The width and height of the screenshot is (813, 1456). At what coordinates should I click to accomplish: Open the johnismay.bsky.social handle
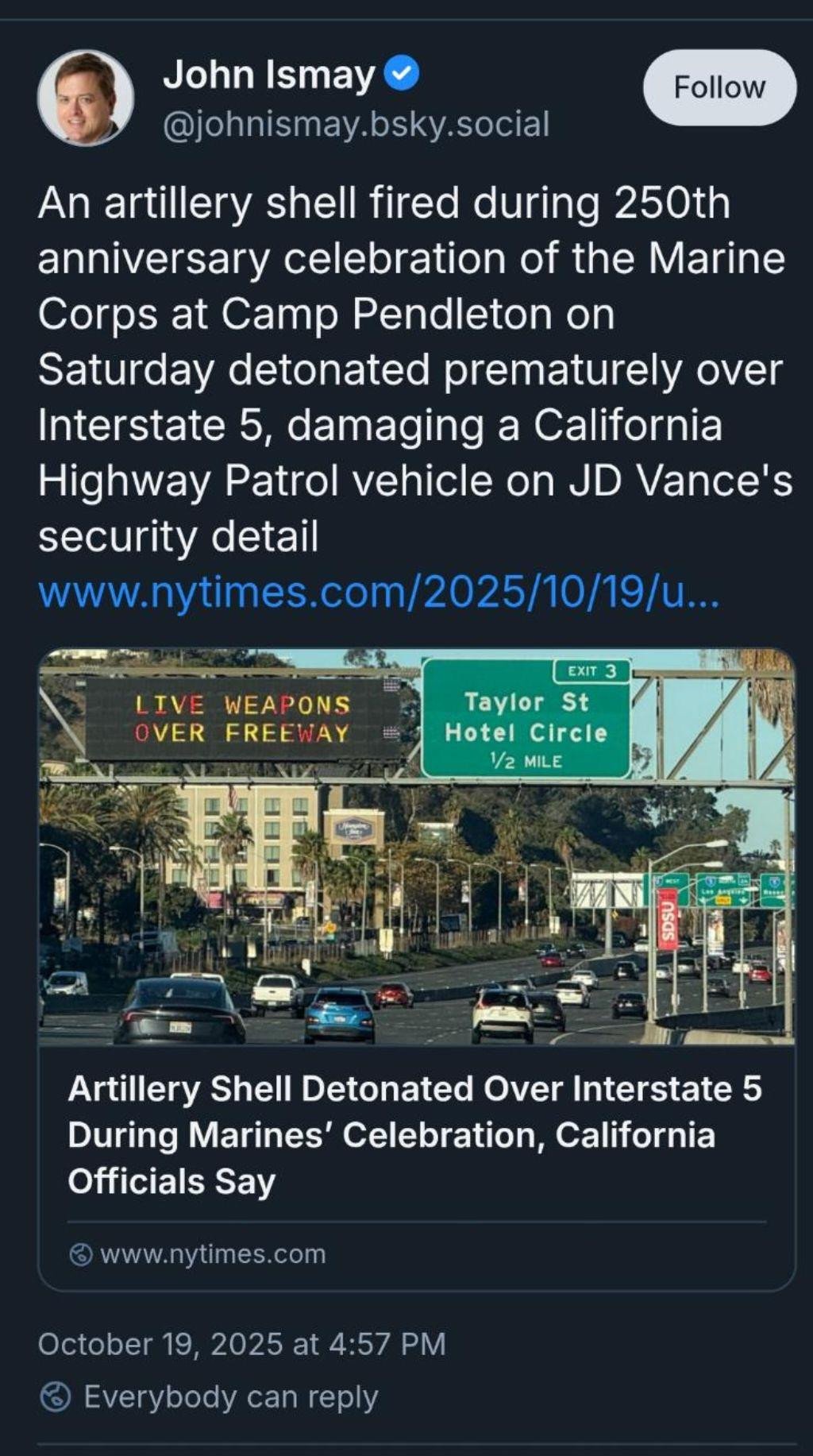pos(356,124)
